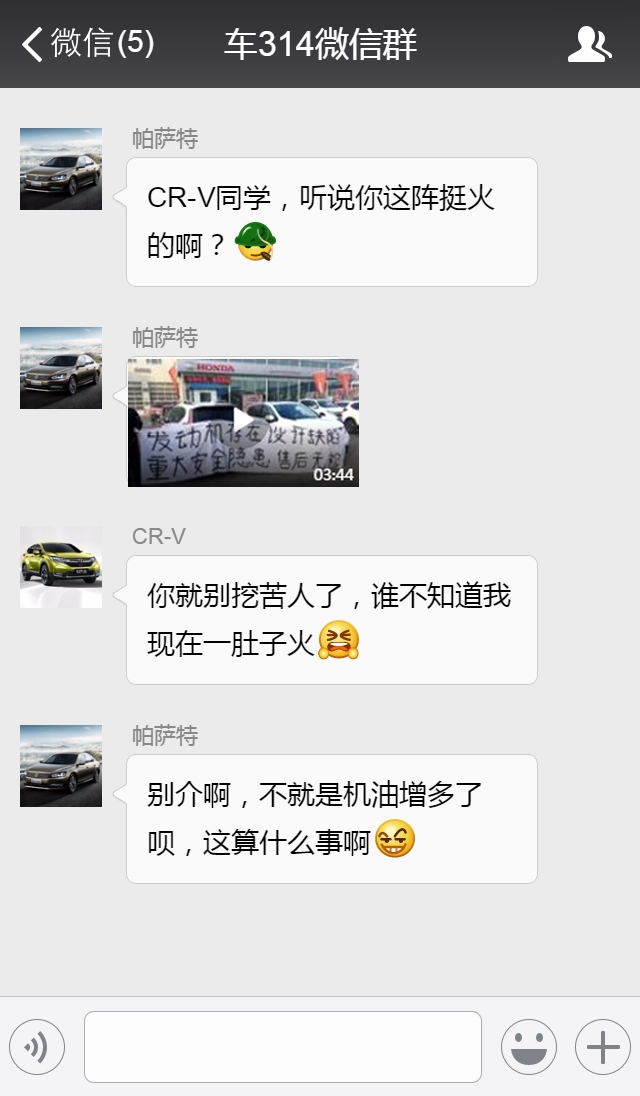Image resolution: width=640 pixels, height=1096 pixels.
Task: Switch to voice message input
Action: click(37, 1047)
